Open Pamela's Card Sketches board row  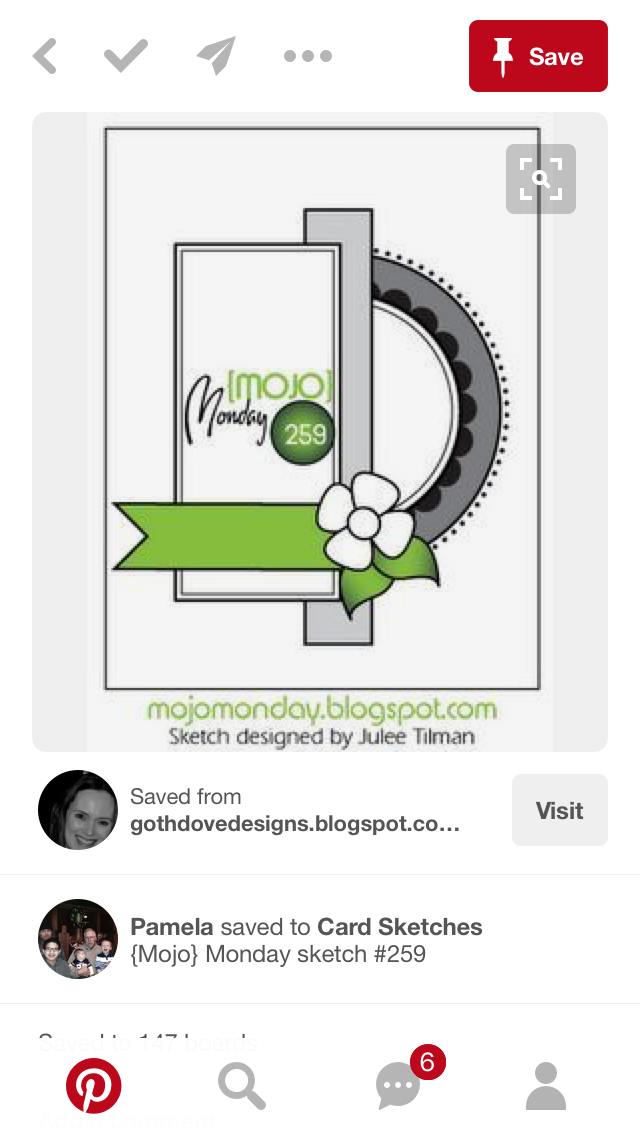pos(306,940)
